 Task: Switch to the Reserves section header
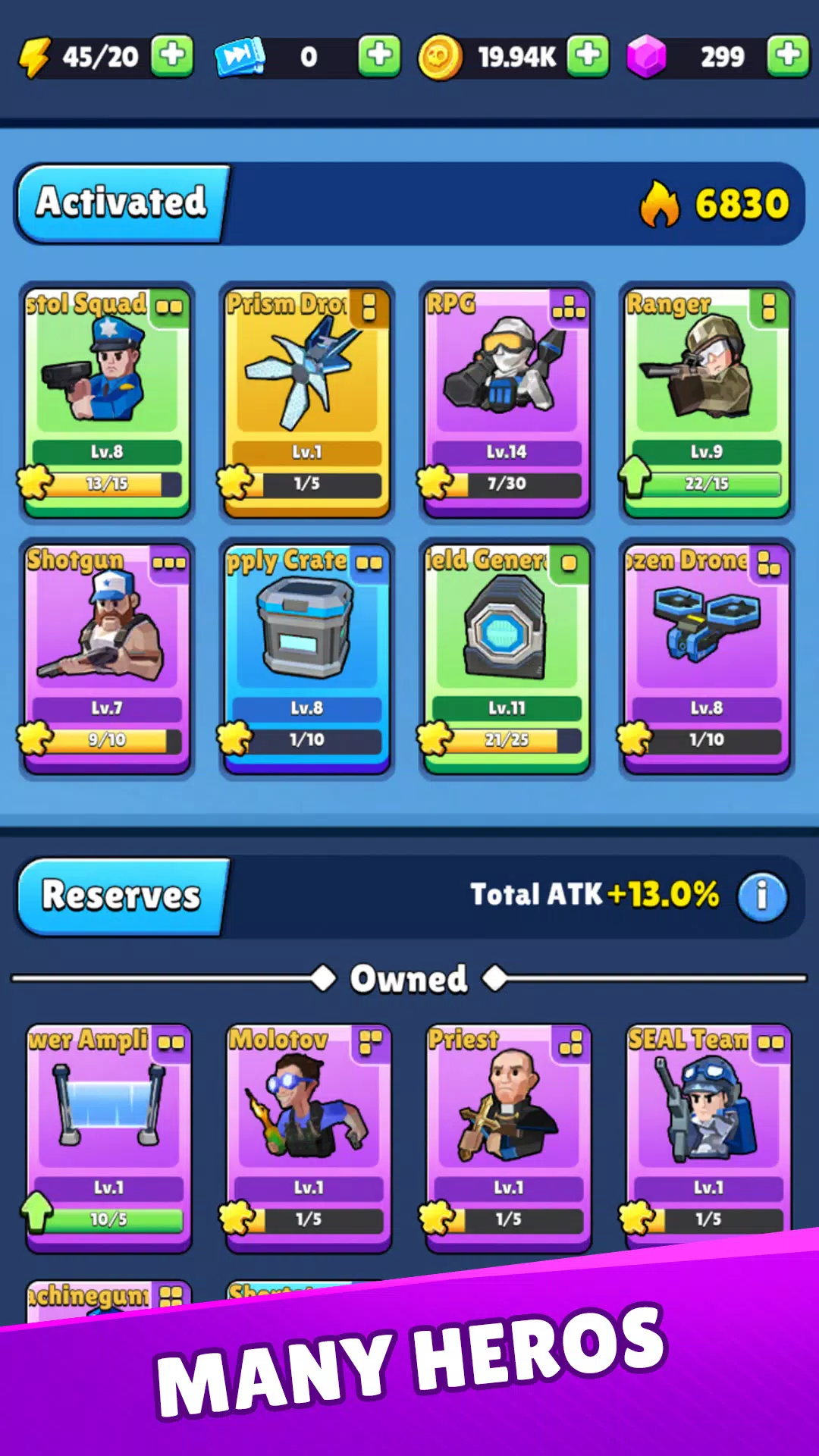tap(121, 897)
